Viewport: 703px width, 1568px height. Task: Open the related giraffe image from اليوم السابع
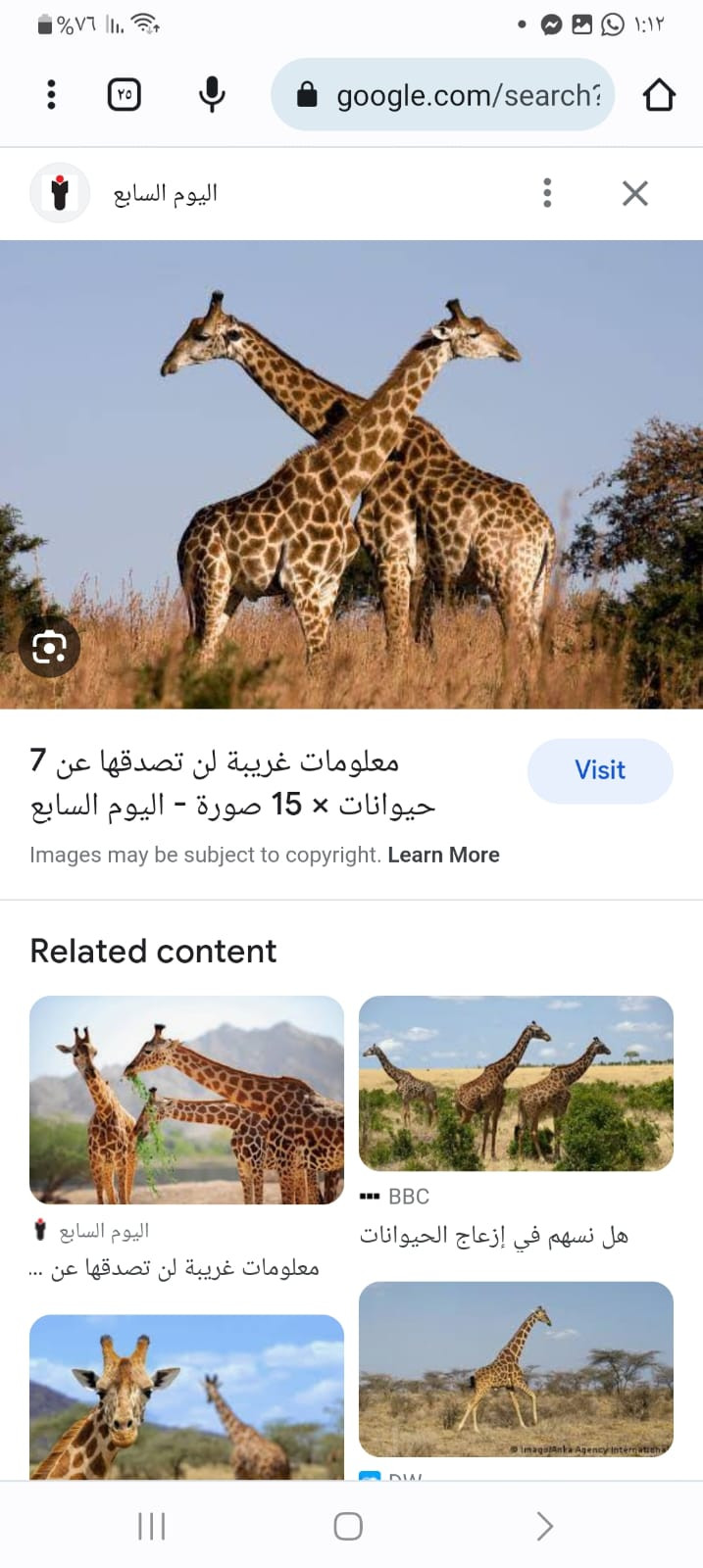tap(186, 1100)
